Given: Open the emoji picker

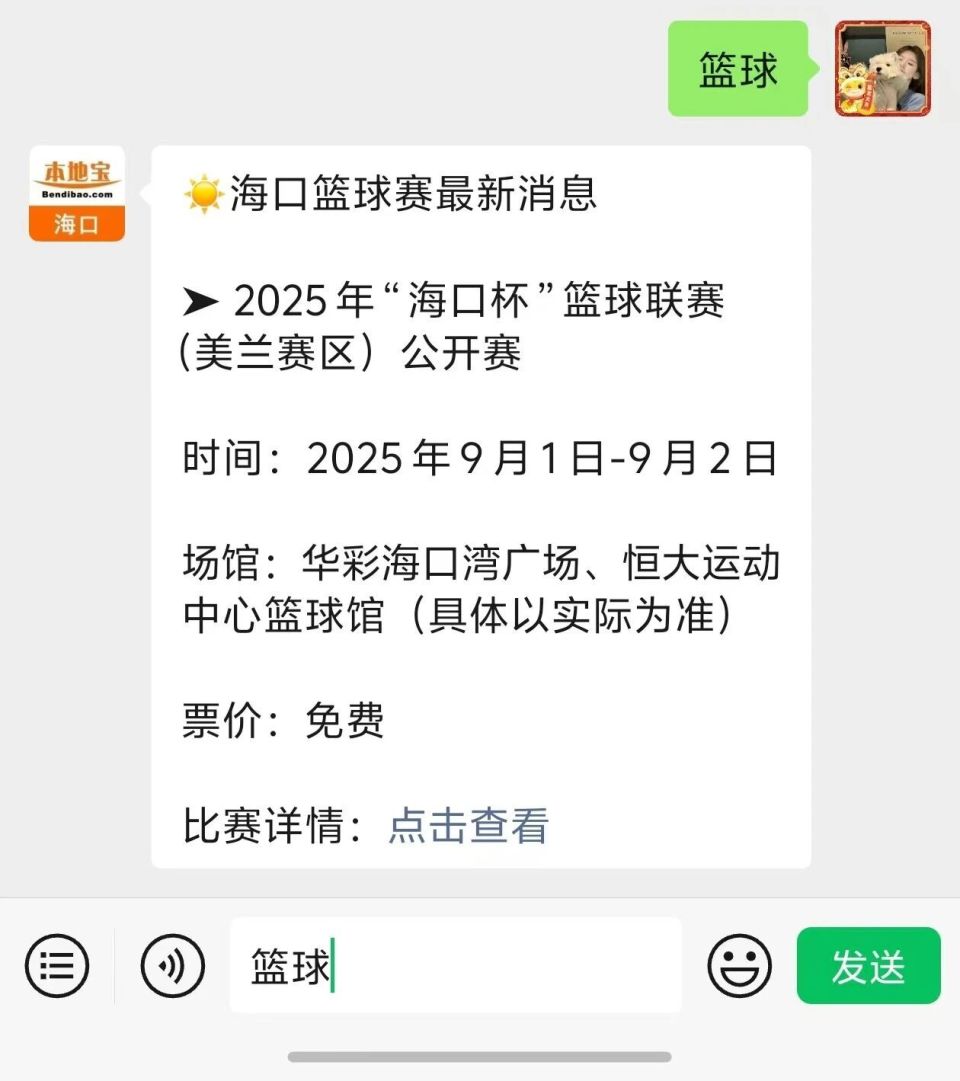Looking at the screenshot, I should (739, 966).
